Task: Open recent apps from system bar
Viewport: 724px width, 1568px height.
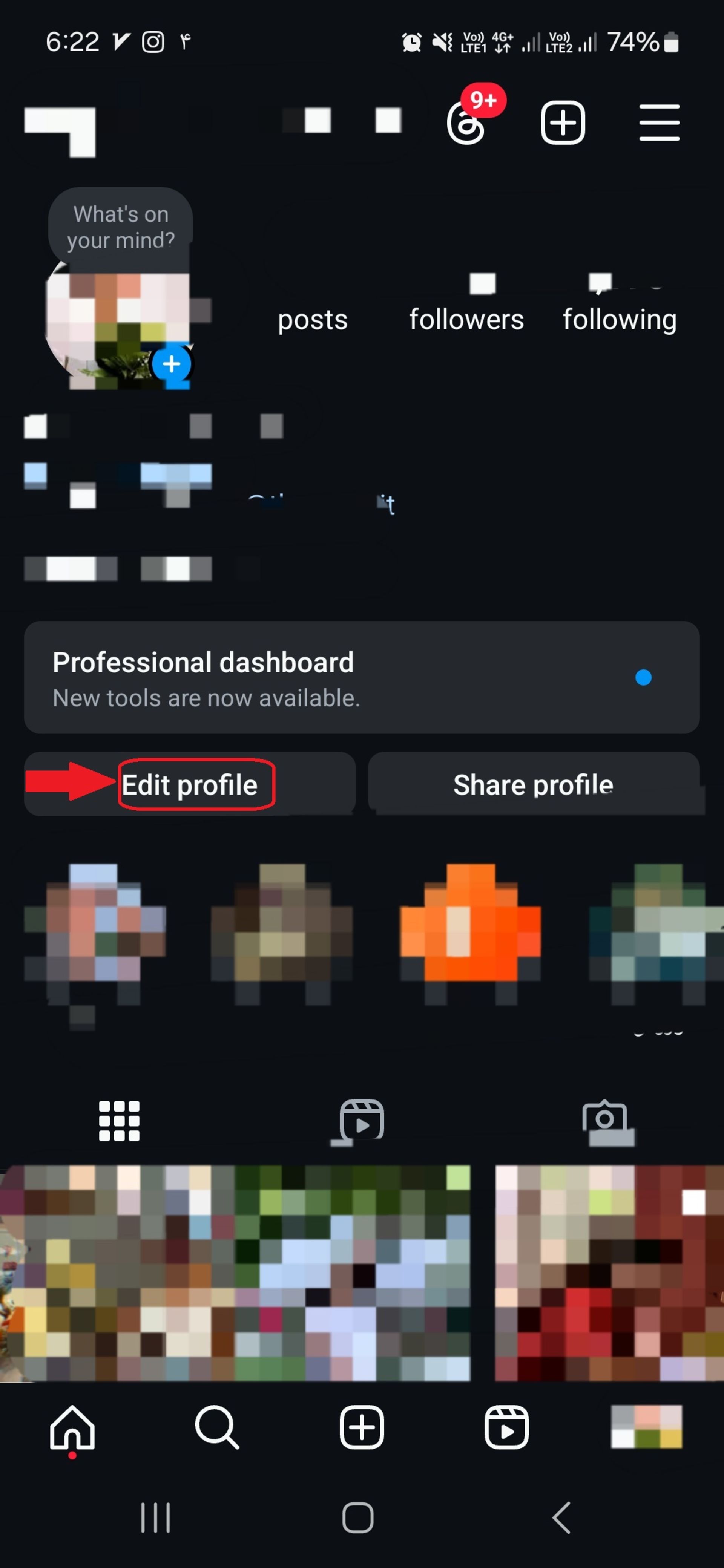Action: [x=156, y=1517]
